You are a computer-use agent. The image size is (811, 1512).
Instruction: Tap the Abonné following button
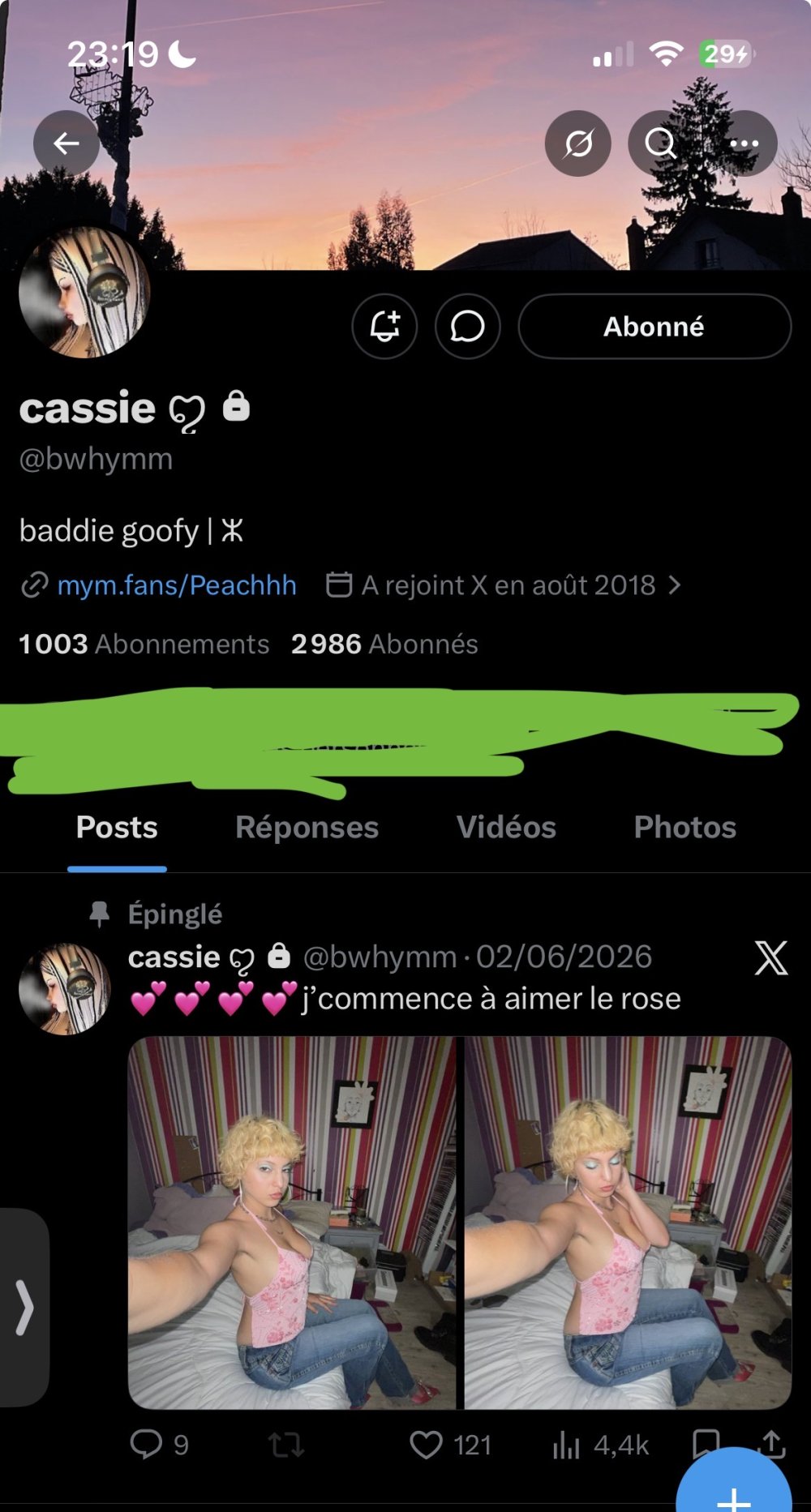point(654,326)
